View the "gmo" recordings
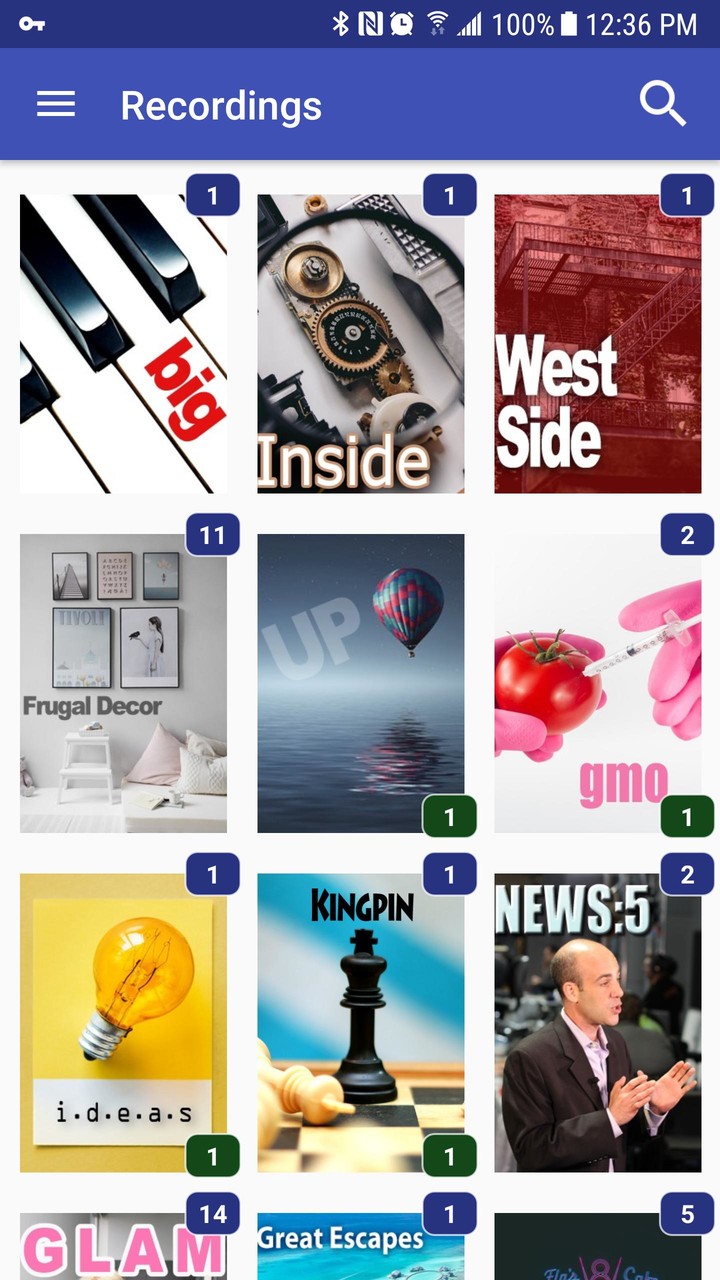 pos(597,683)
